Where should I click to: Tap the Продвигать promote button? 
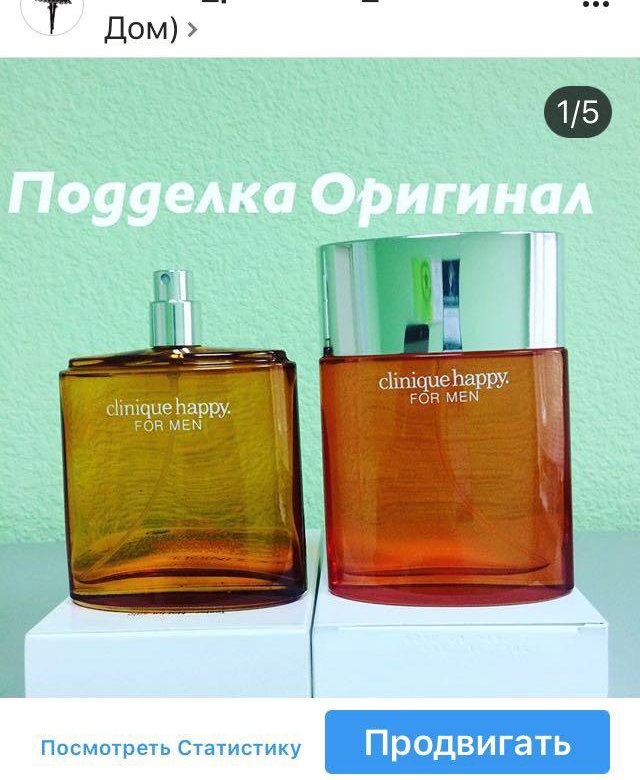pyautogui.click(x=467, y=744)
